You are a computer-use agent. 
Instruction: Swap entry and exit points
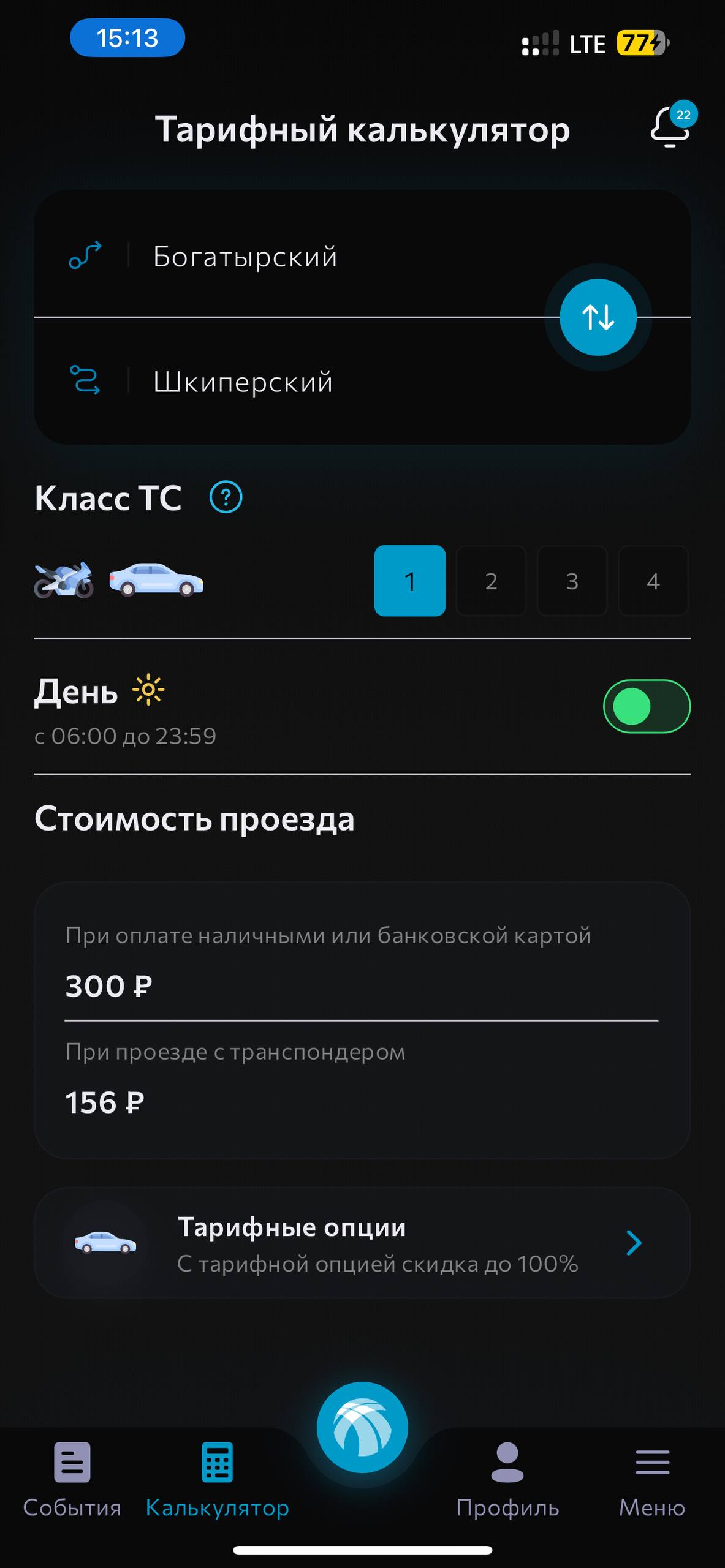[598, 317]
